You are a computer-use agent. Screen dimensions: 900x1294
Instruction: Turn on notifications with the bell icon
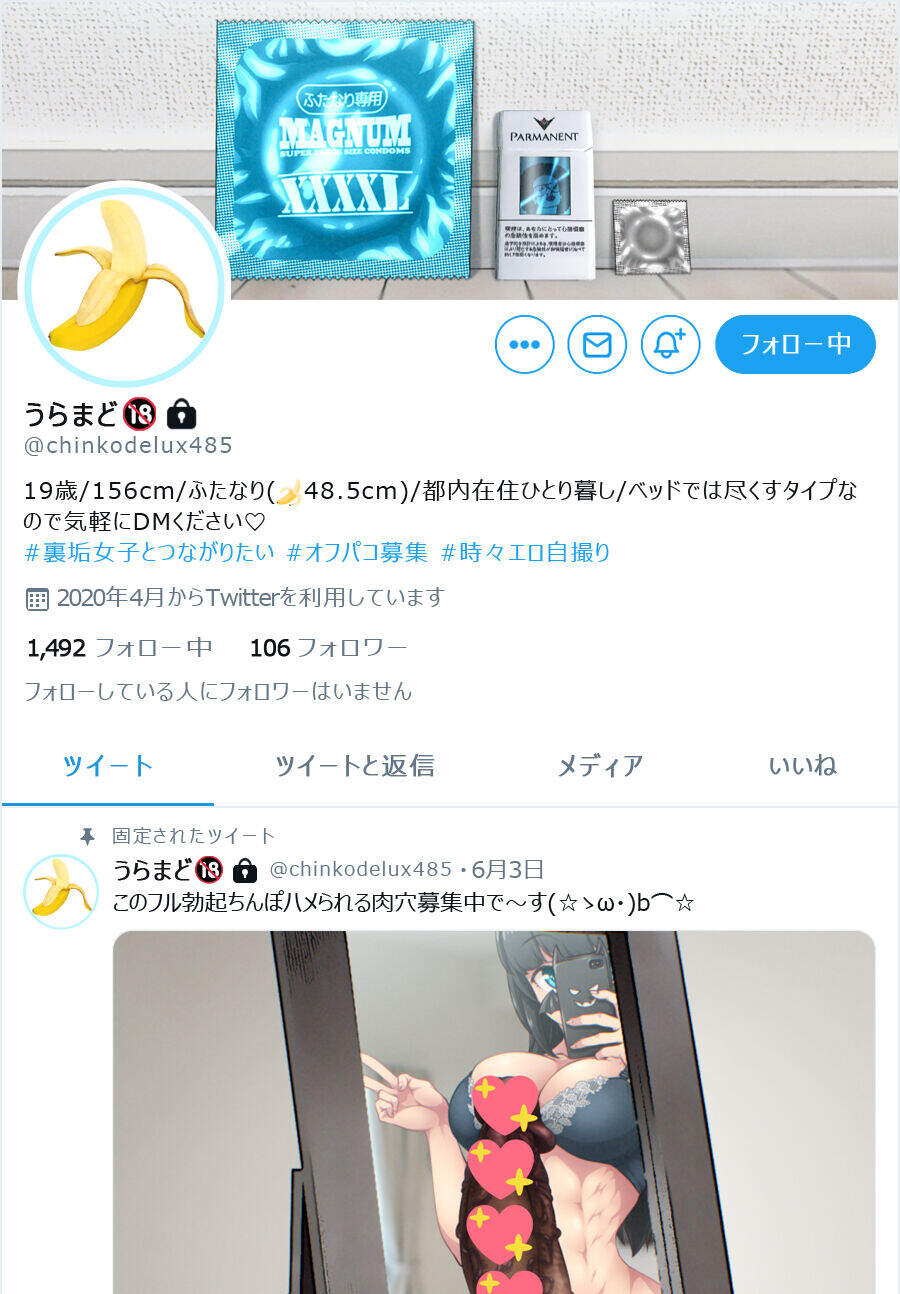[x=670, y=345]
